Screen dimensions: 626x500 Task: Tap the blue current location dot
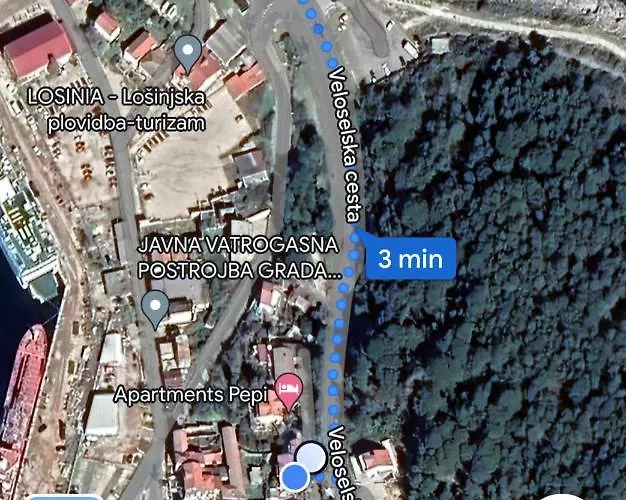click(x=294, y=478)
